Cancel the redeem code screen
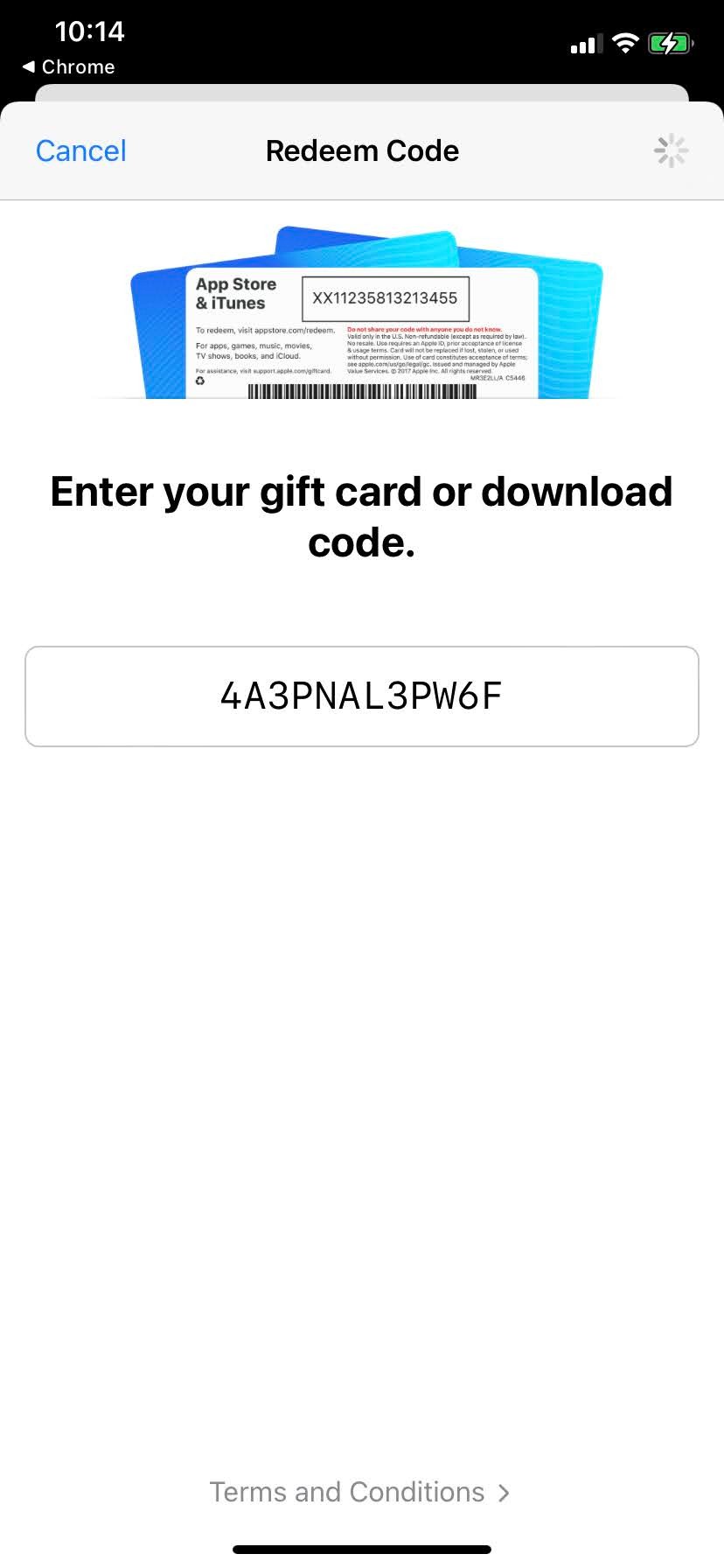This screenshot has width=724, height=1568. tap(80, 151)
